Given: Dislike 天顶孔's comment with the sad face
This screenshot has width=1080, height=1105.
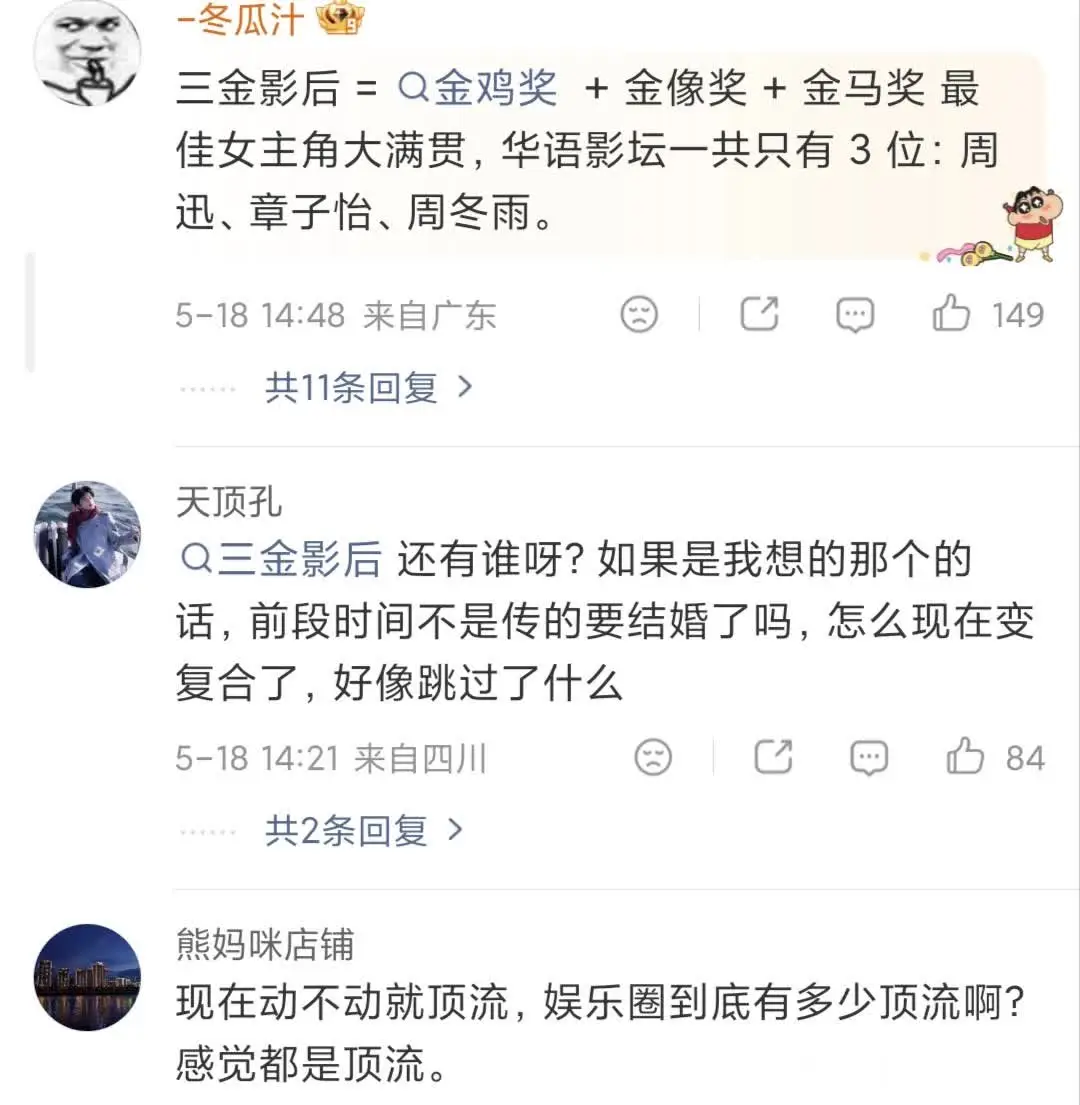Looking at the screenshot, I should [653, 758].
